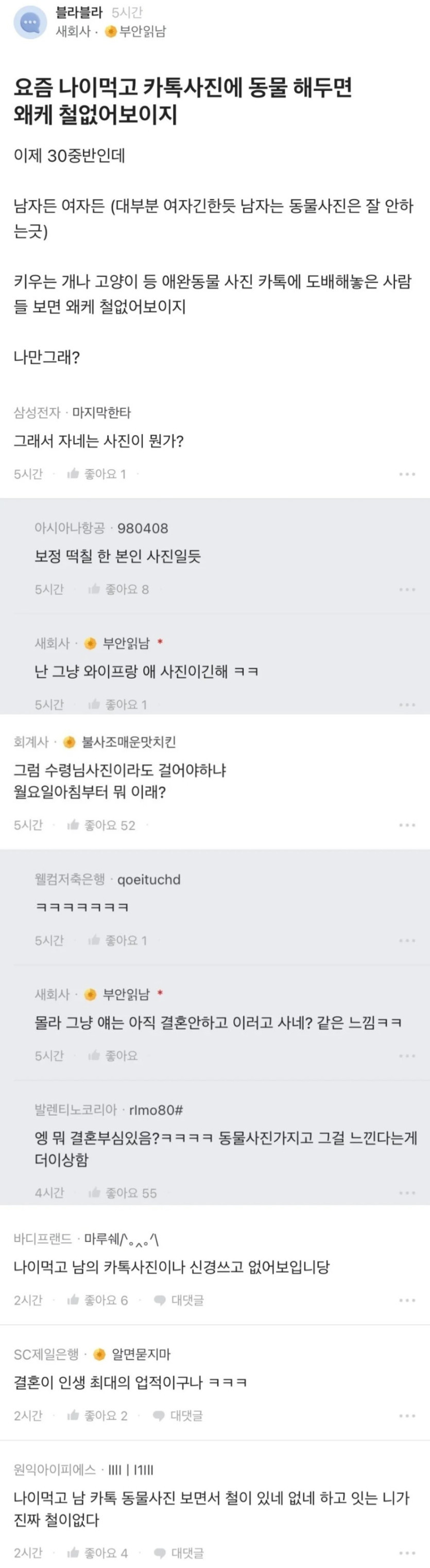Like the comment from 바디프랜드 user 마루쉐

[x=97, y=1300]
